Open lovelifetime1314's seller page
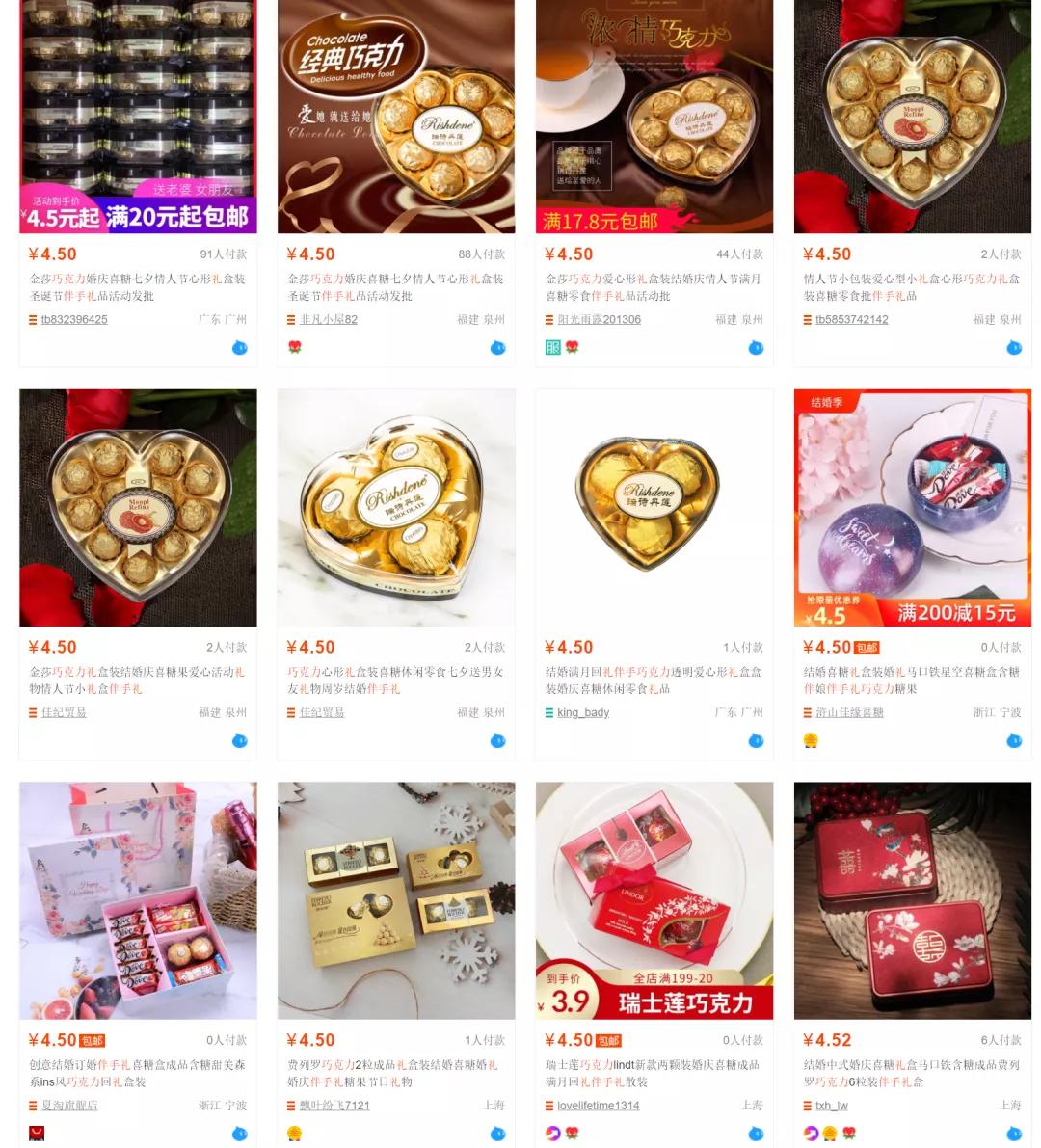The height and width of the screenshot is (1148, 1041). (x=598, y=1106)
